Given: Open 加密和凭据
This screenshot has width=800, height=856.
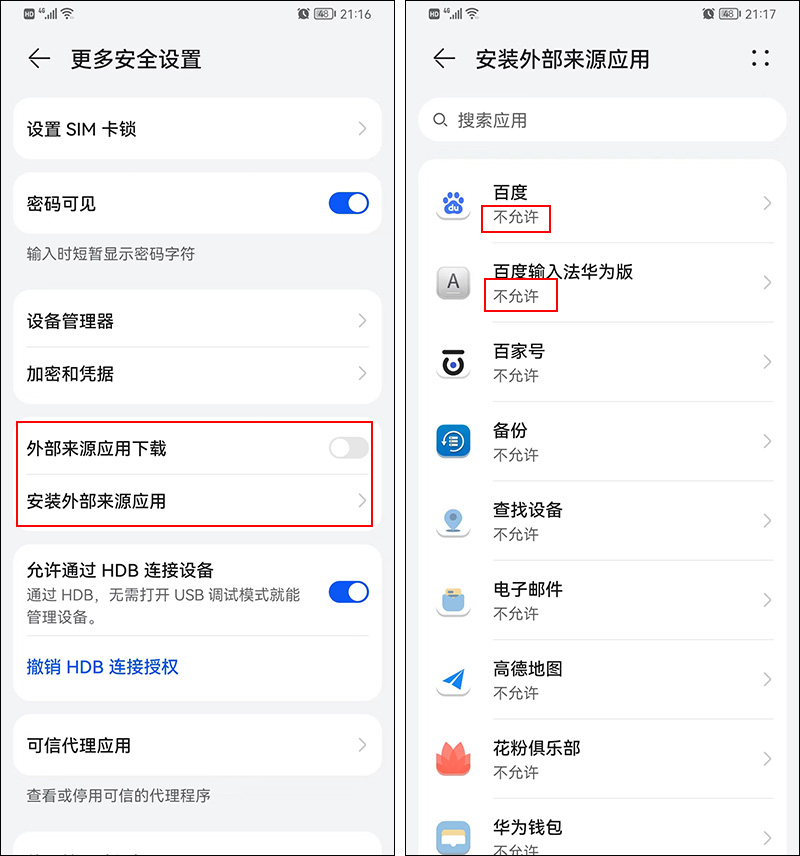Looking at the screenshot, I should 197,373.
